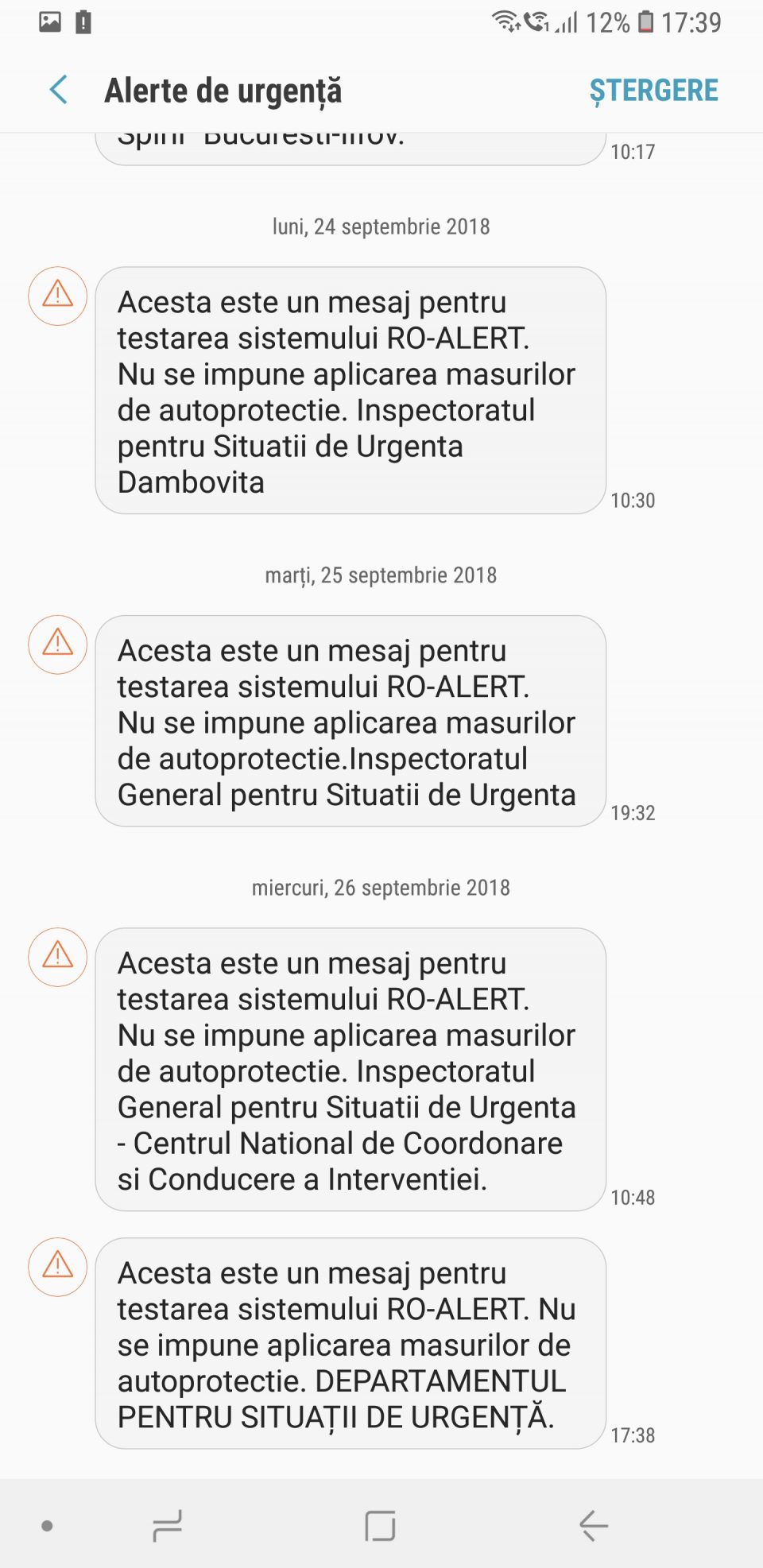Open recent apps from navigation bar
The image size is (763, 1568).
(x=168, y=1525)
